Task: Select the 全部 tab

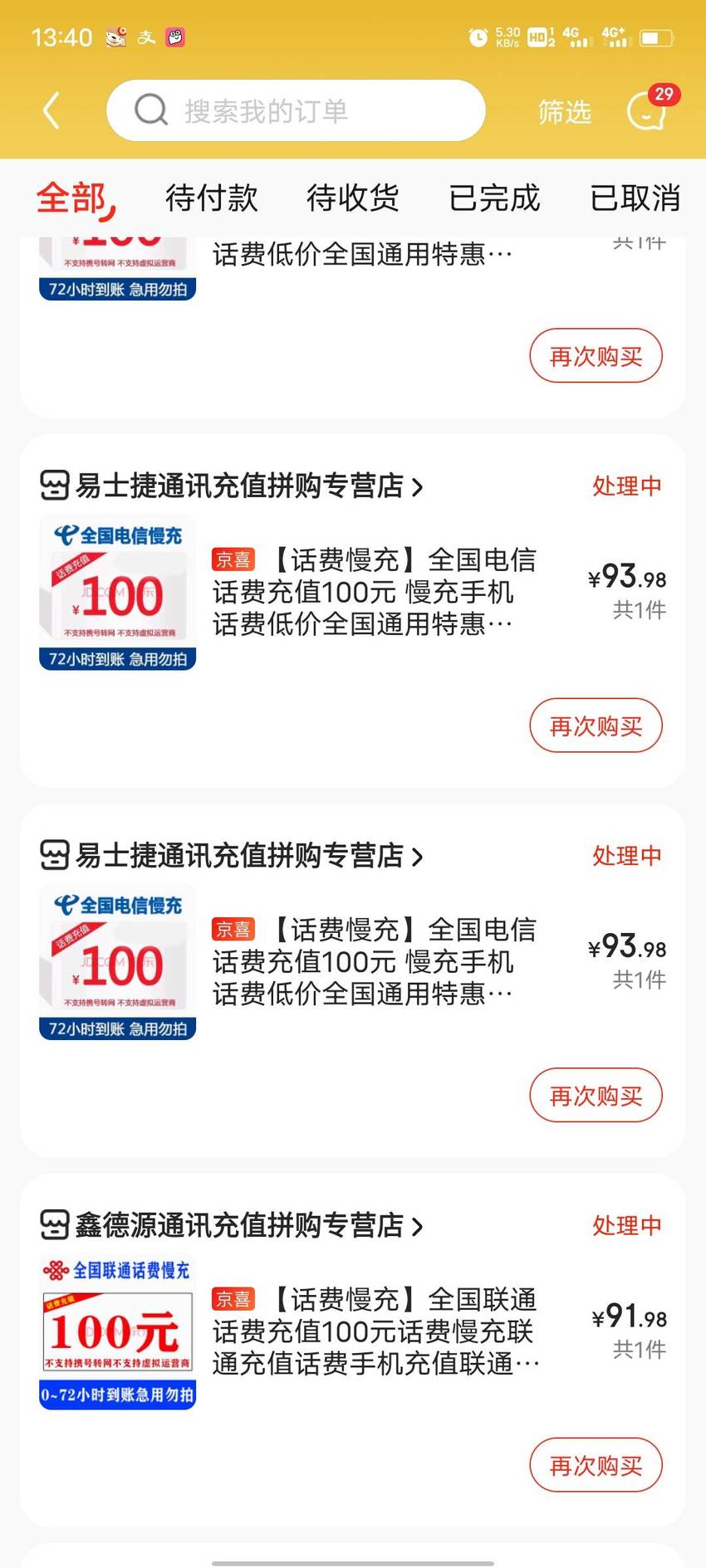Action: tap(73, 198)
